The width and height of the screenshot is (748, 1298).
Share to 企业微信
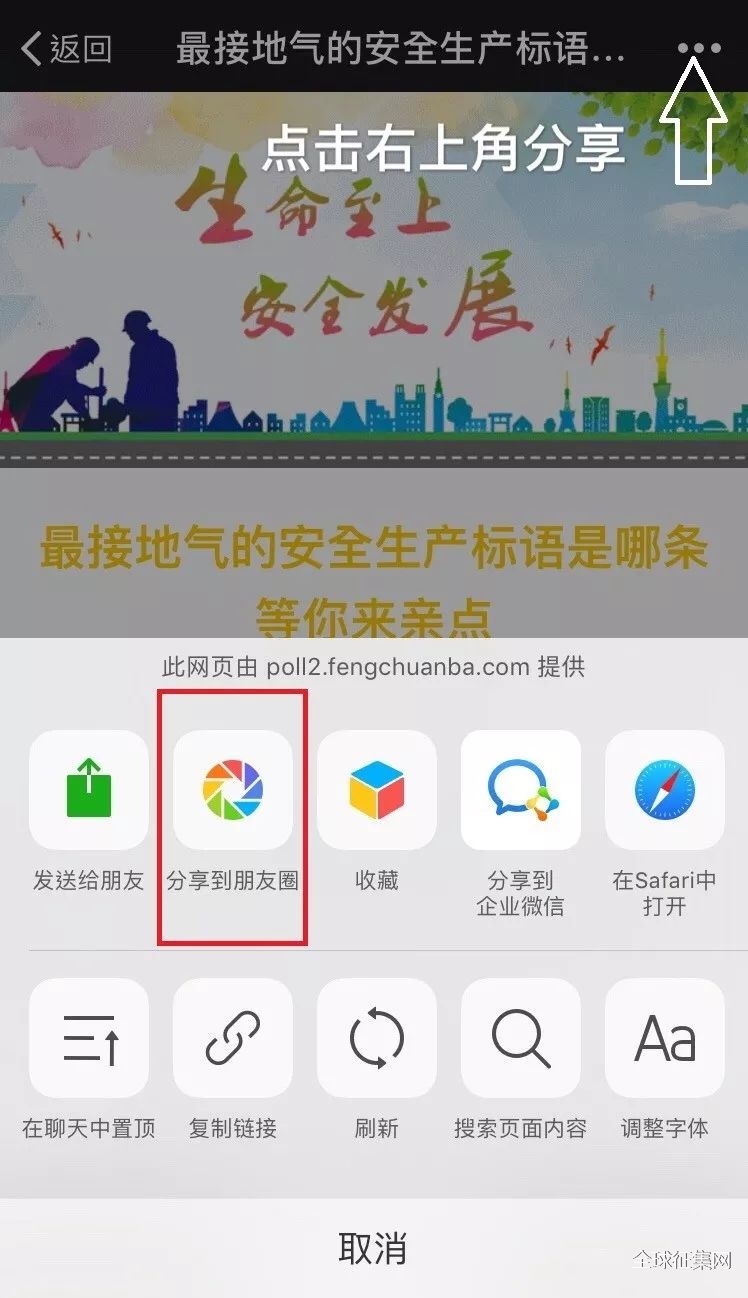coord(520,790)
